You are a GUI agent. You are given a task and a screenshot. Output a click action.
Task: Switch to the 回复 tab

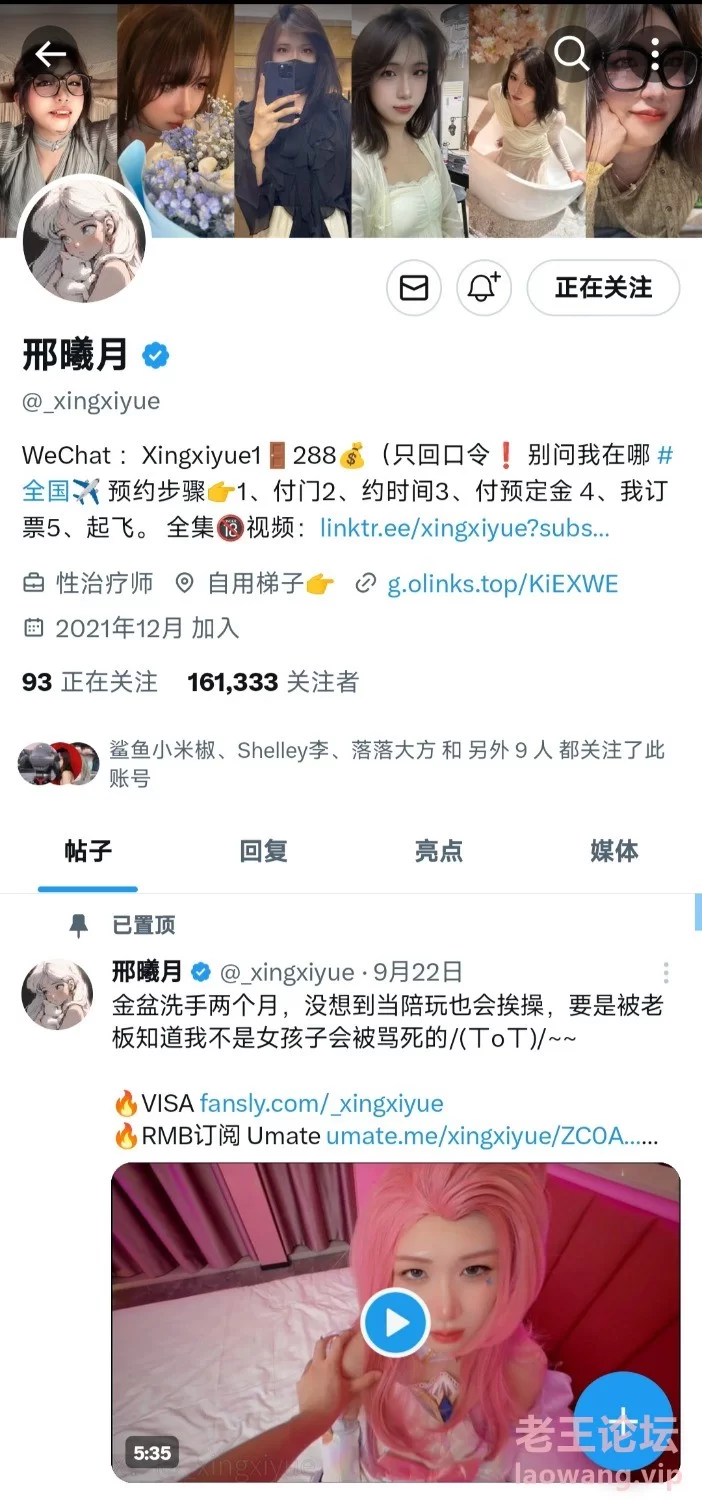tap(263, 851)
